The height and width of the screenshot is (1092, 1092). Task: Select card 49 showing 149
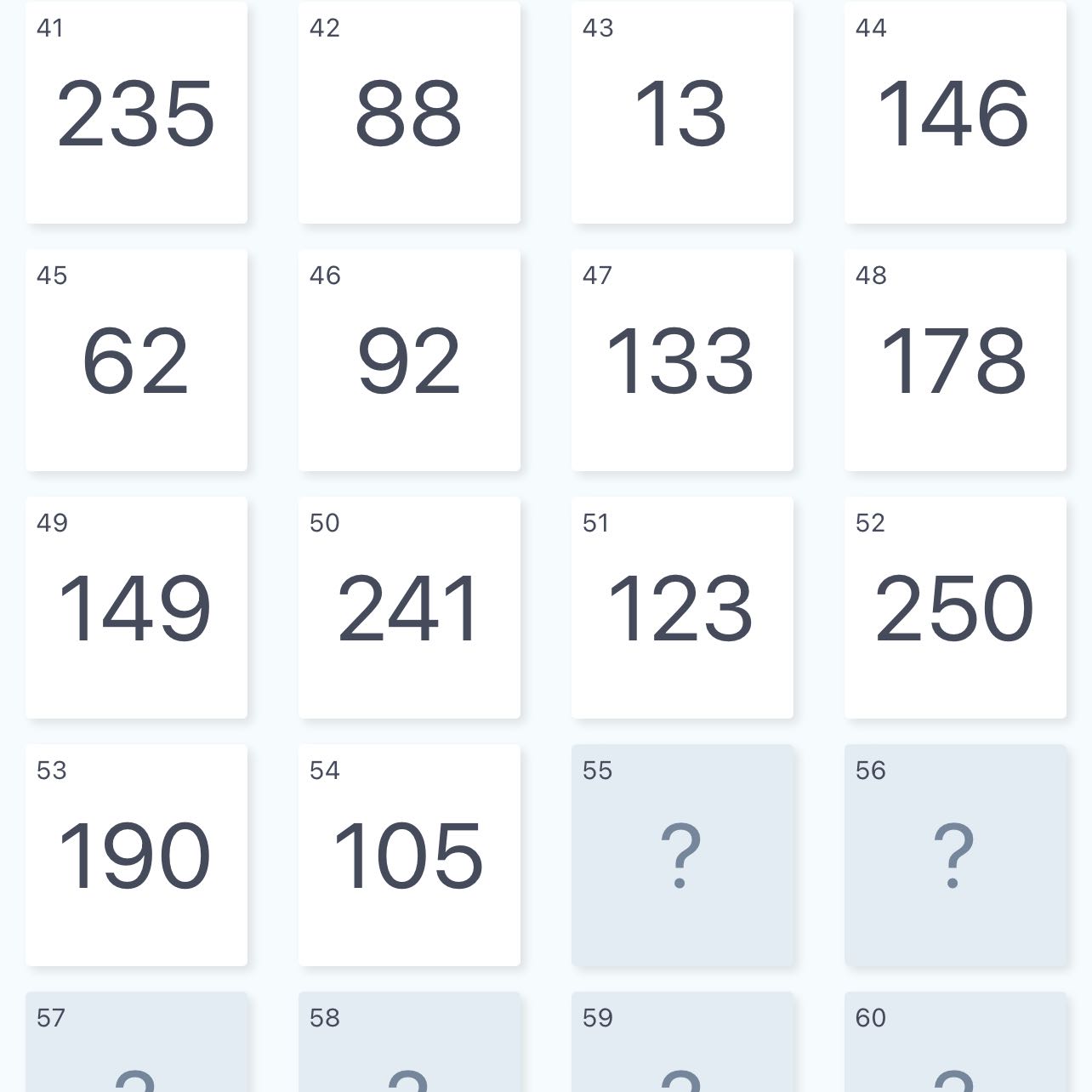(136, 607)
